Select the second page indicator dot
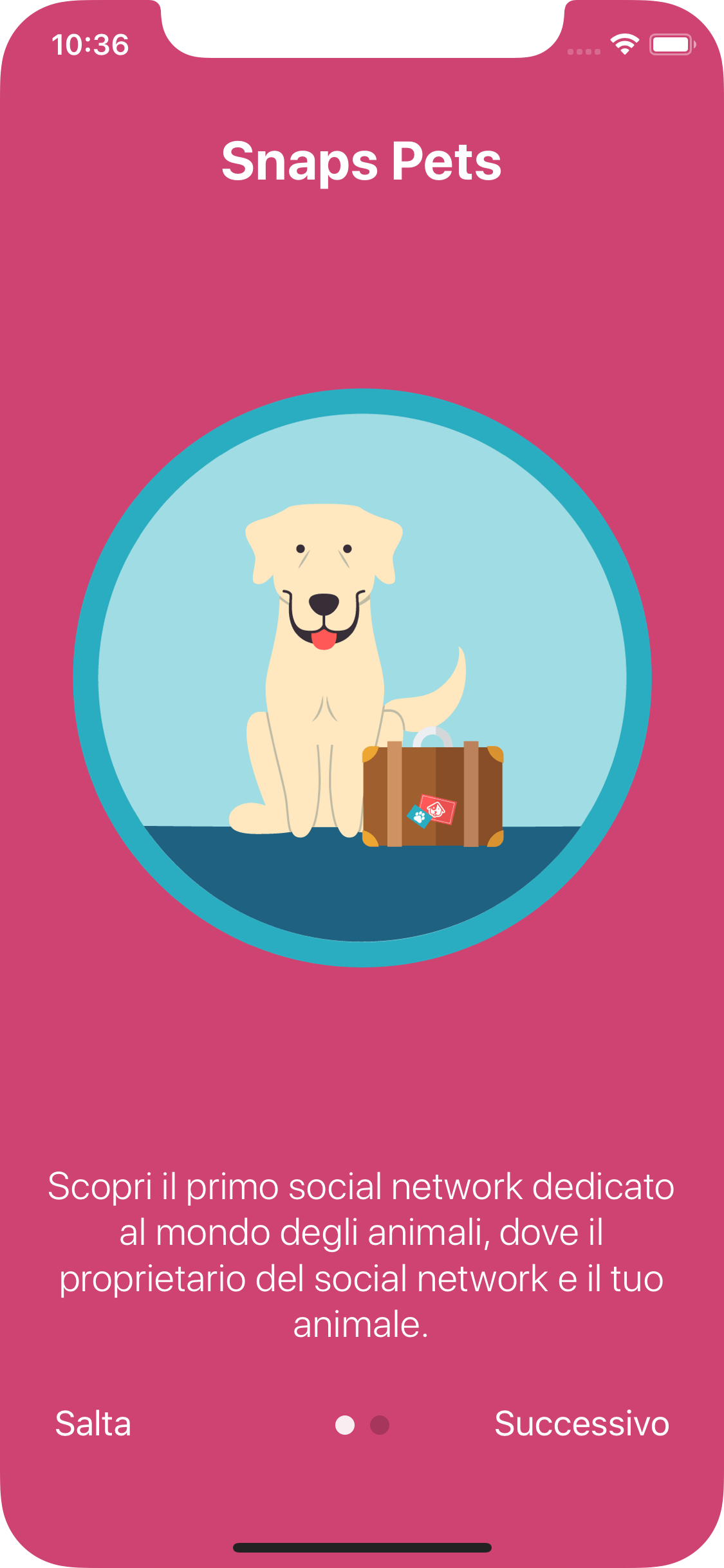Viewport: 724px width, 1568px height. tap(380, 1425)
